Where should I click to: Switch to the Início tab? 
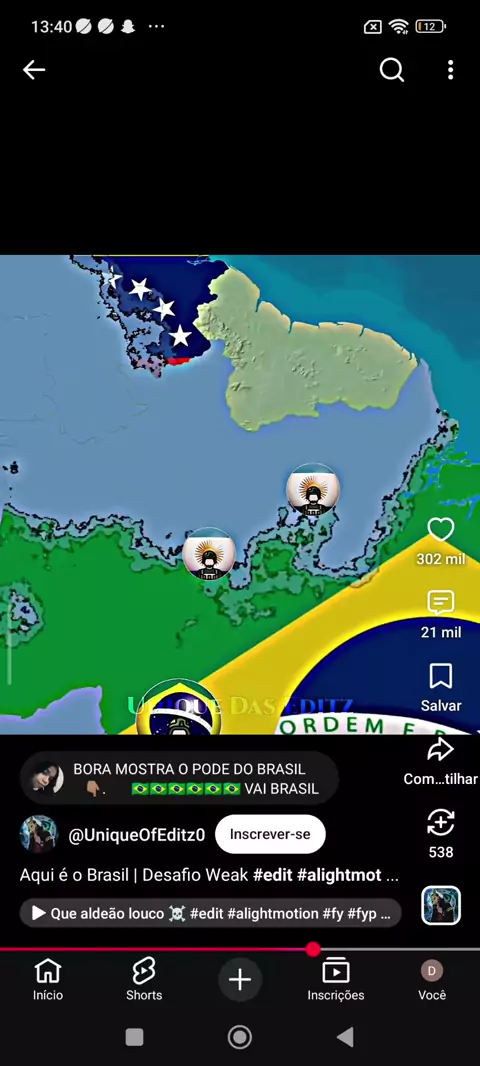coord(48,980)
